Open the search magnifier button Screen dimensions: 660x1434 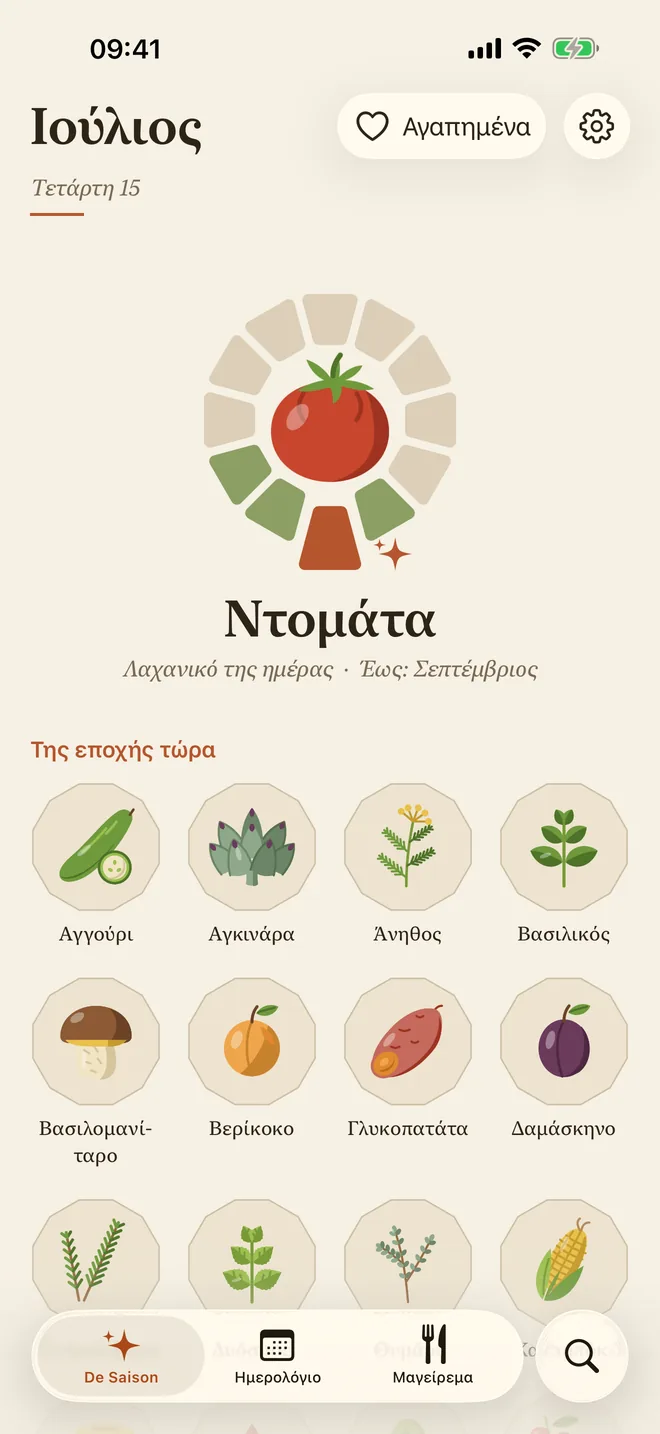pos(582,1356)
